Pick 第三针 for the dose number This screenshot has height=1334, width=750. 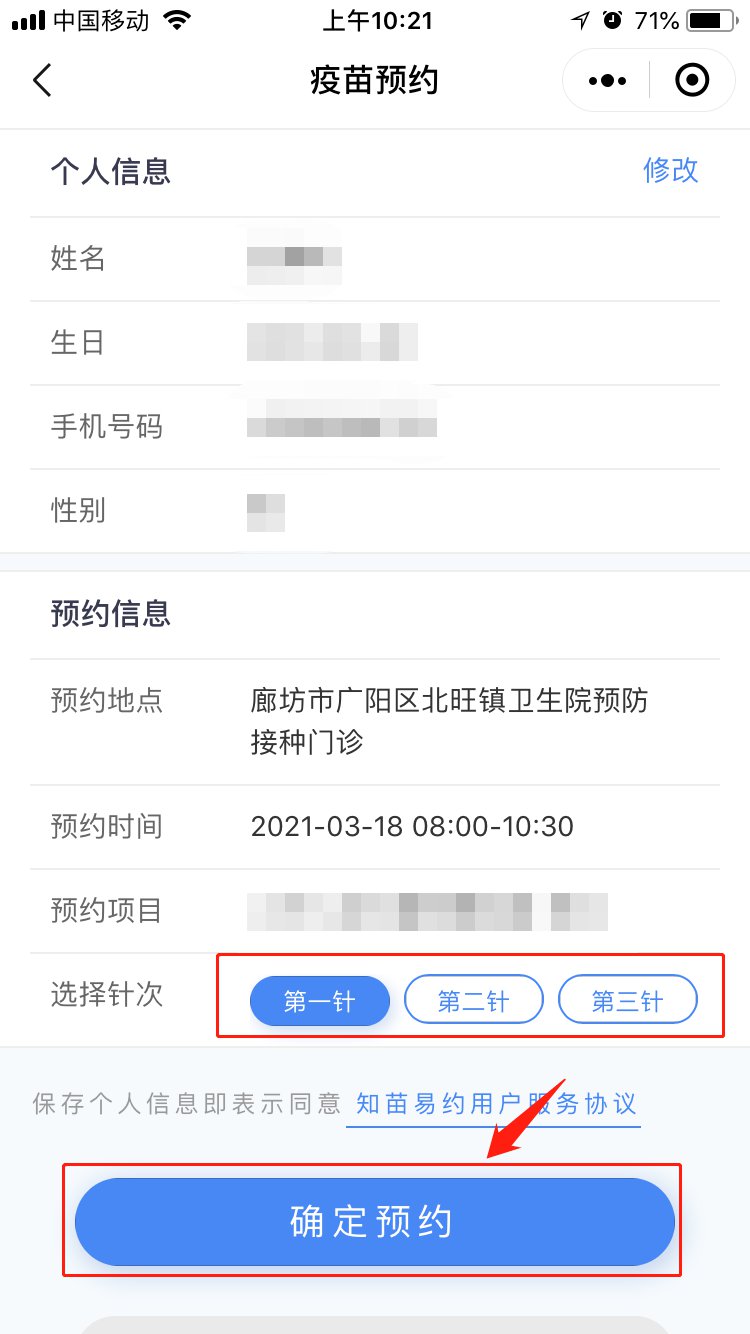(x=627, y=1001)
